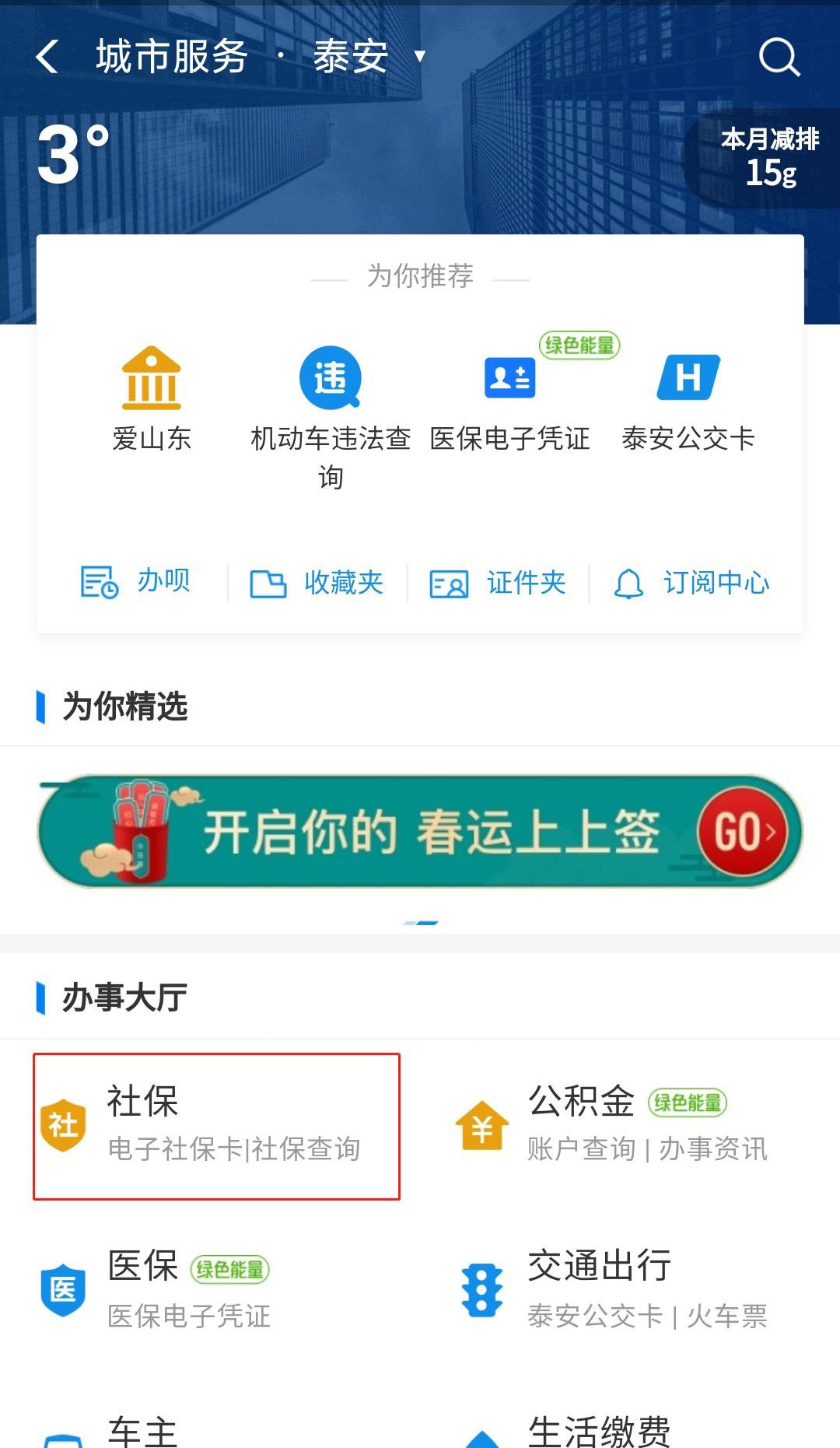
Task: Select 生活缴费 entry
Action: point(599,1430)
